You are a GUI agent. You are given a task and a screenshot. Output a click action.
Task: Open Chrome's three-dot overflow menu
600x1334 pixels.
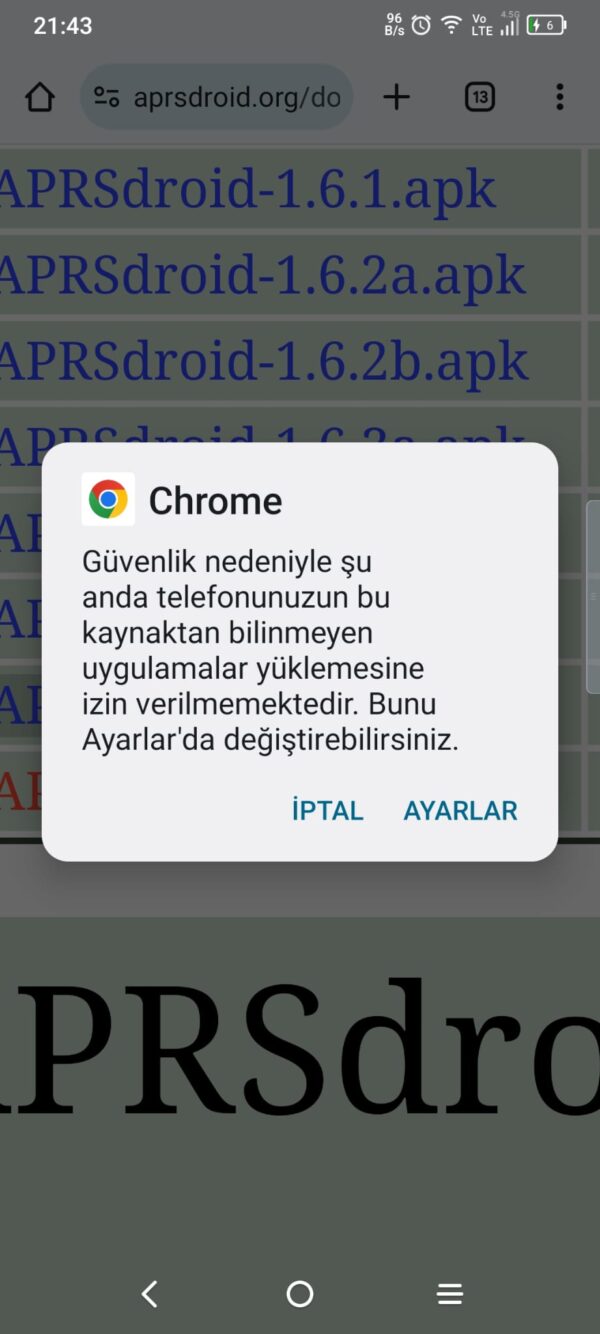(559, 97)
